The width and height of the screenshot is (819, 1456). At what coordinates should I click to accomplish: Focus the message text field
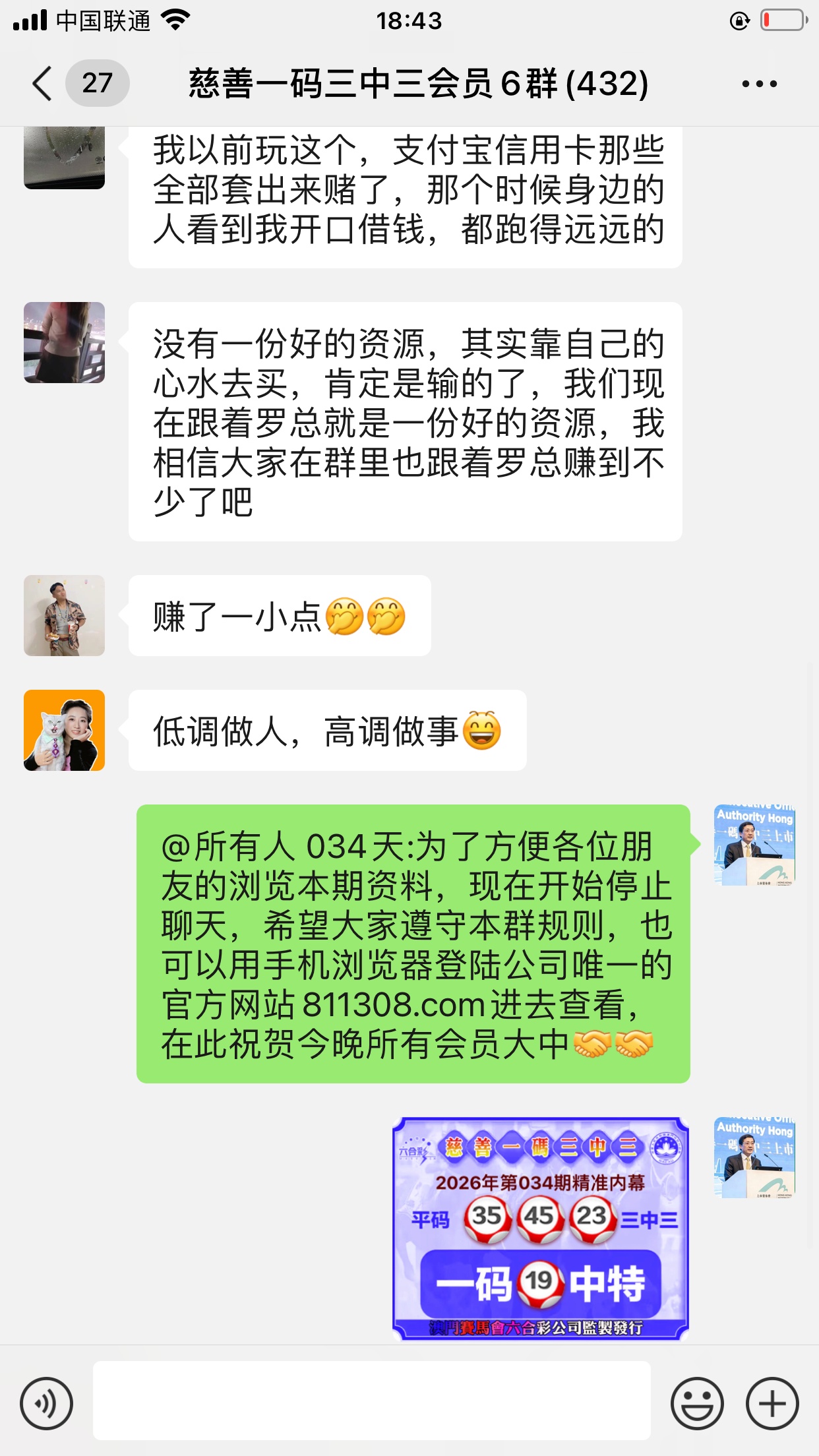[x=371, y=1400]
